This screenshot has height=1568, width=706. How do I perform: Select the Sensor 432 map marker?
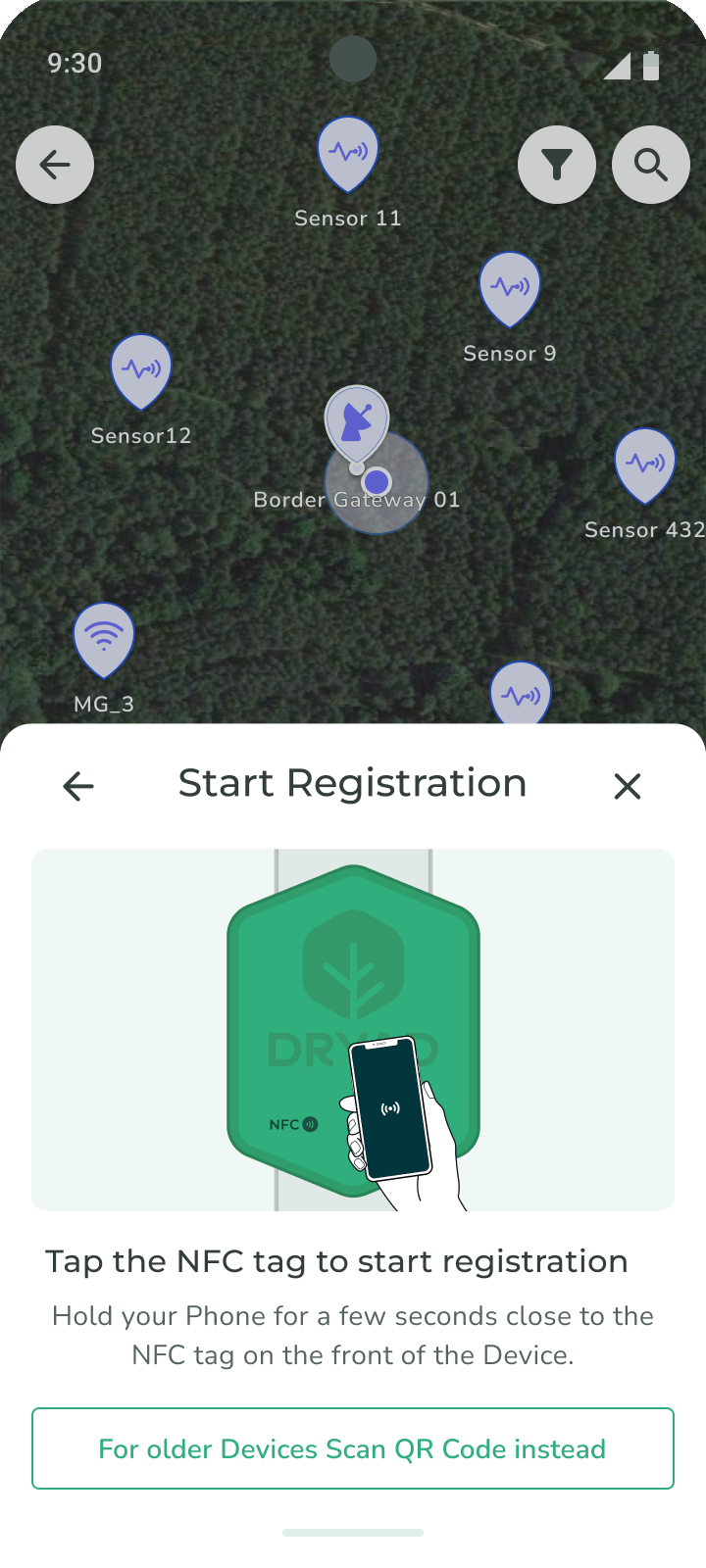645,464
